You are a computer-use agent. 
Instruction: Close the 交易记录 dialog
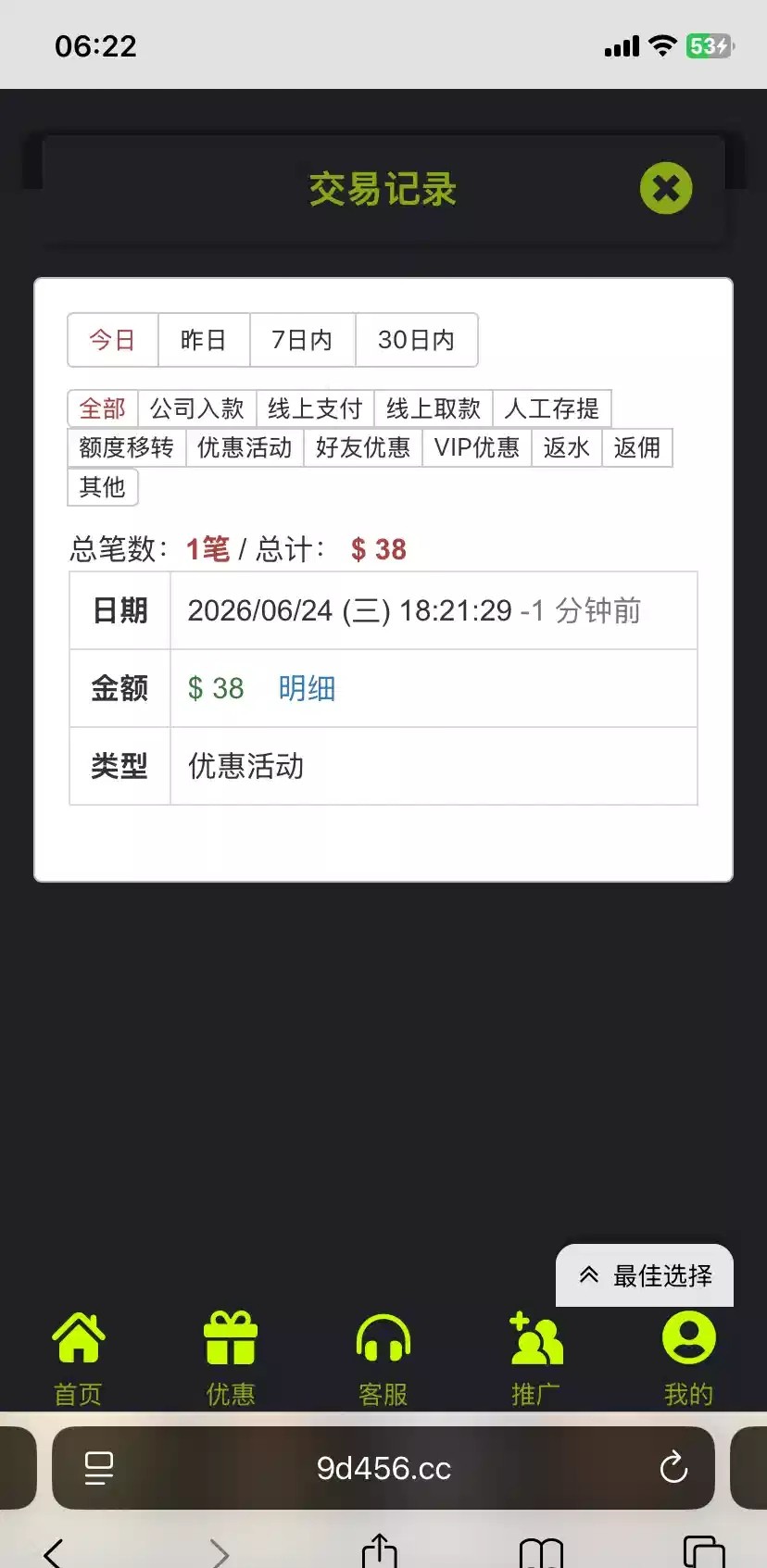click(666, 188)
